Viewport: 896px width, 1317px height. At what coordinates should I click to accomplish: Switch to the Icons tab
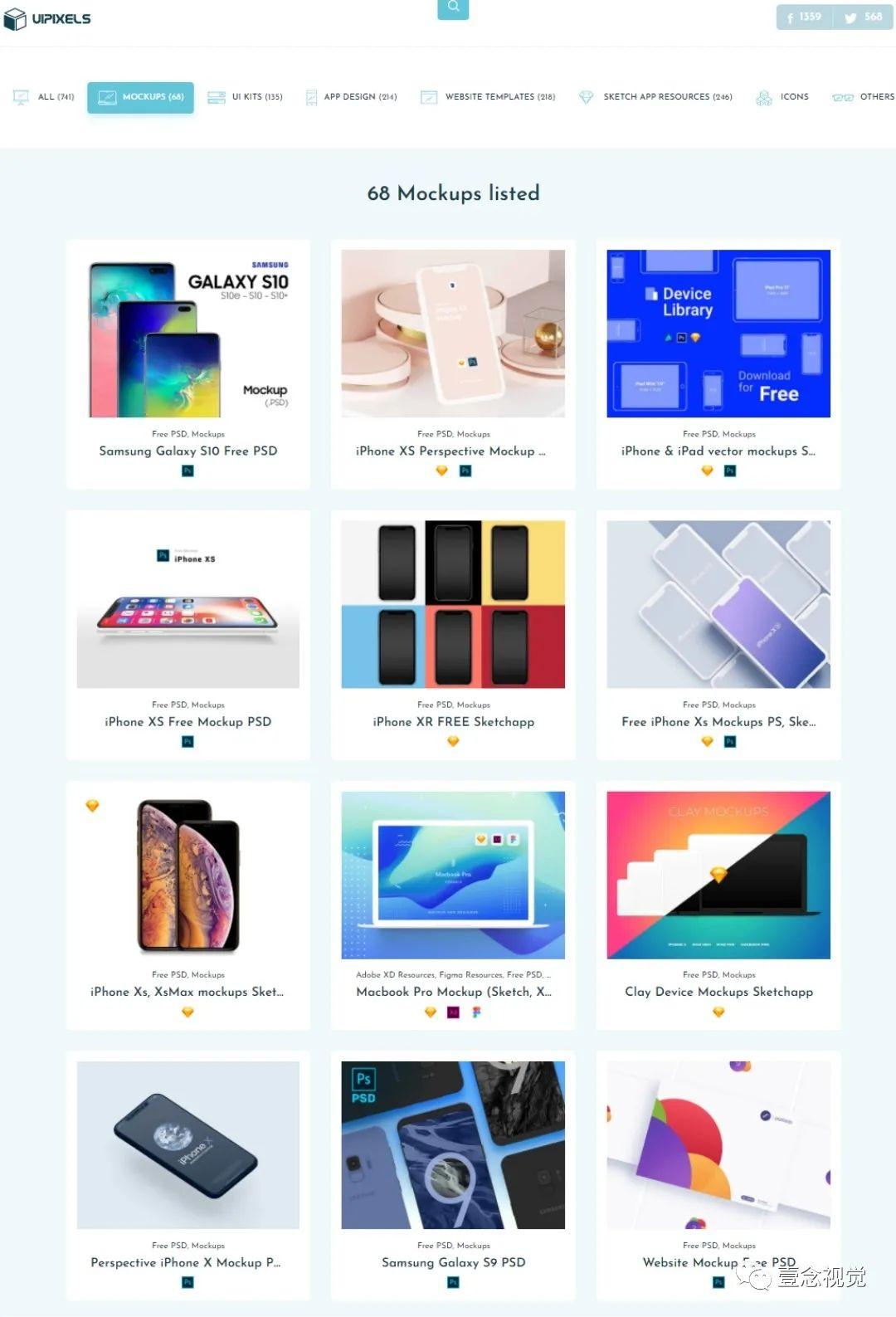782,97
